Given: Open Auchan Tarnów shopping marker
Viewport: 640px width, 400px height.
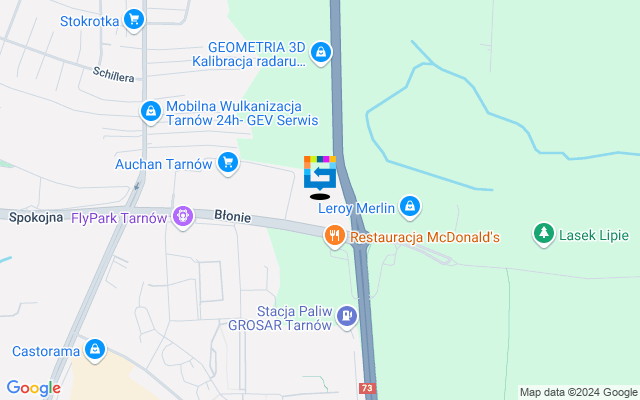Looking at the screenshot, I should point(229,163).
